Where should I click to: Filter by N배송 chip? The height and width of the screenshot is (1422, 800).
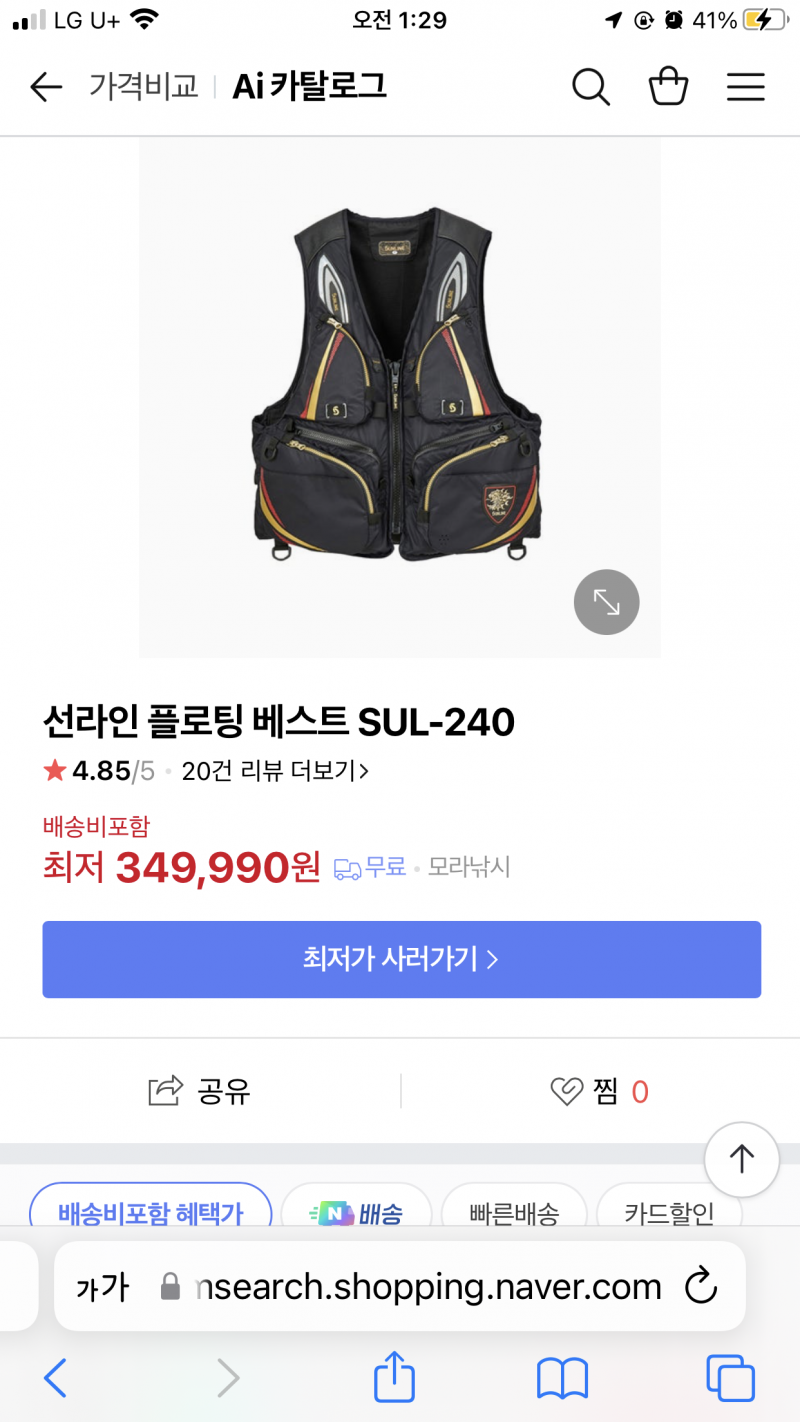357,1213
